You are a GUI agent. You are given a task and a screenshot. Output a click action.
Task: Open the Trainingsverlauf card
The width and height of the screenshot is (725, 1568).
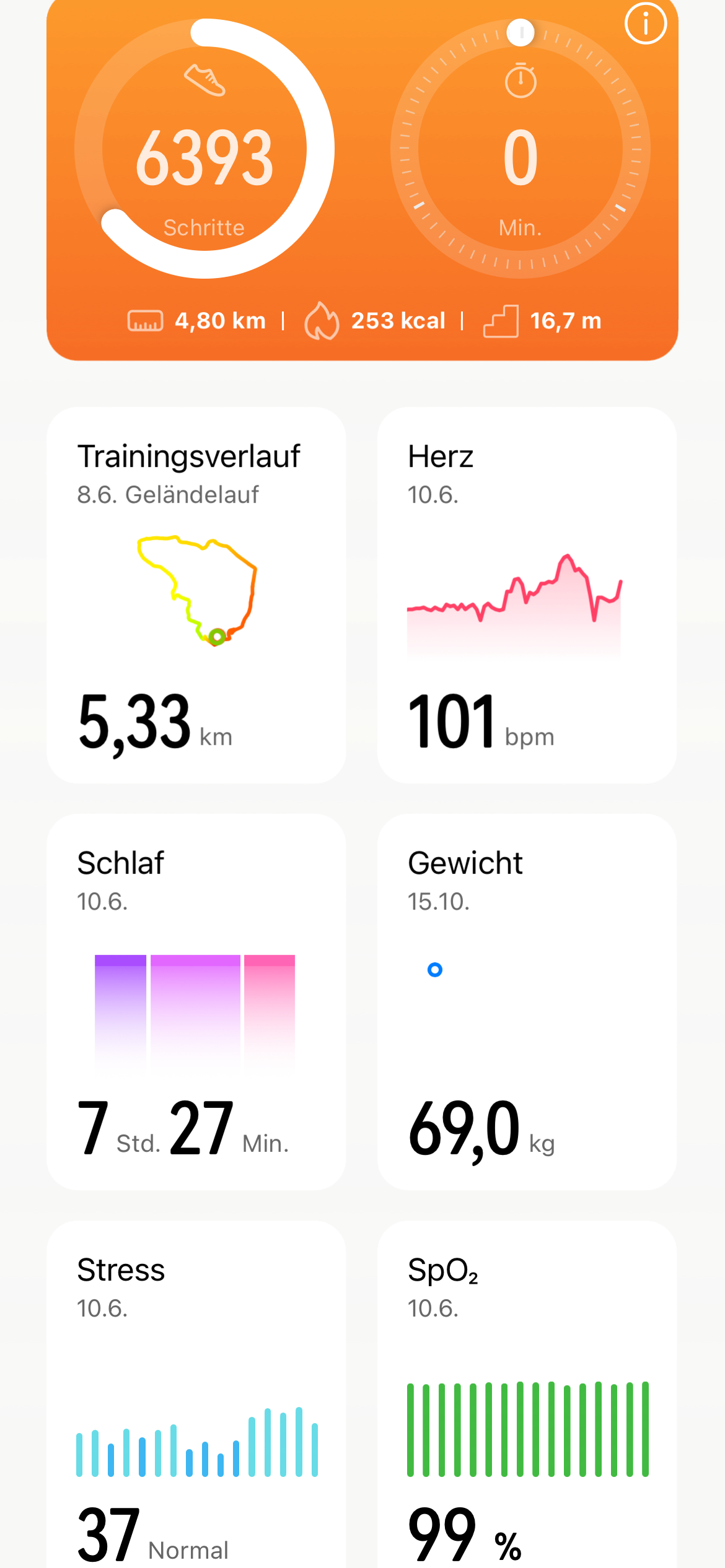pos(196,595)
